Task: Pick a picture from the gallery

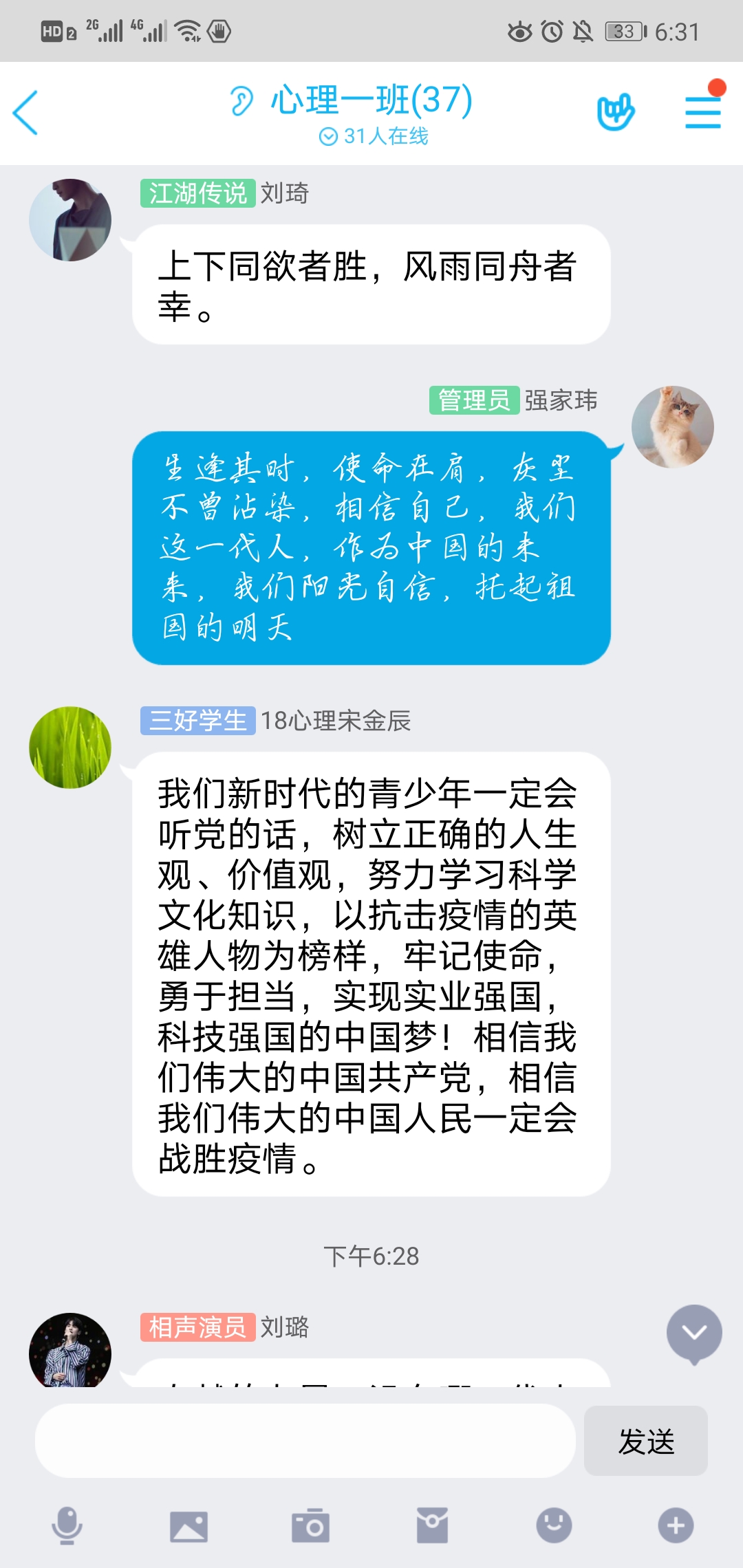Action: tap(189, 1527)
